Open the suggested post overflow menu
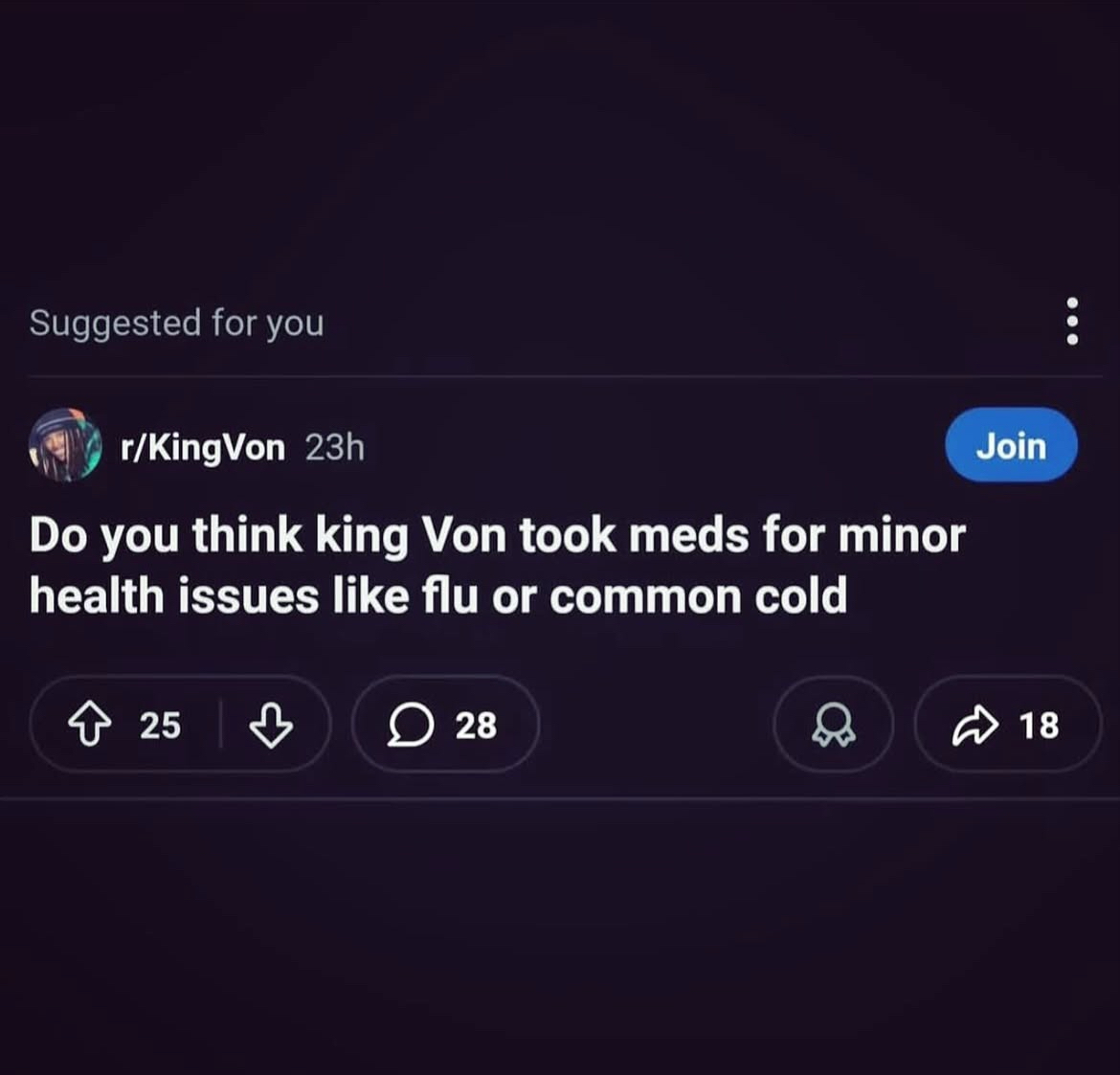 1072,322
